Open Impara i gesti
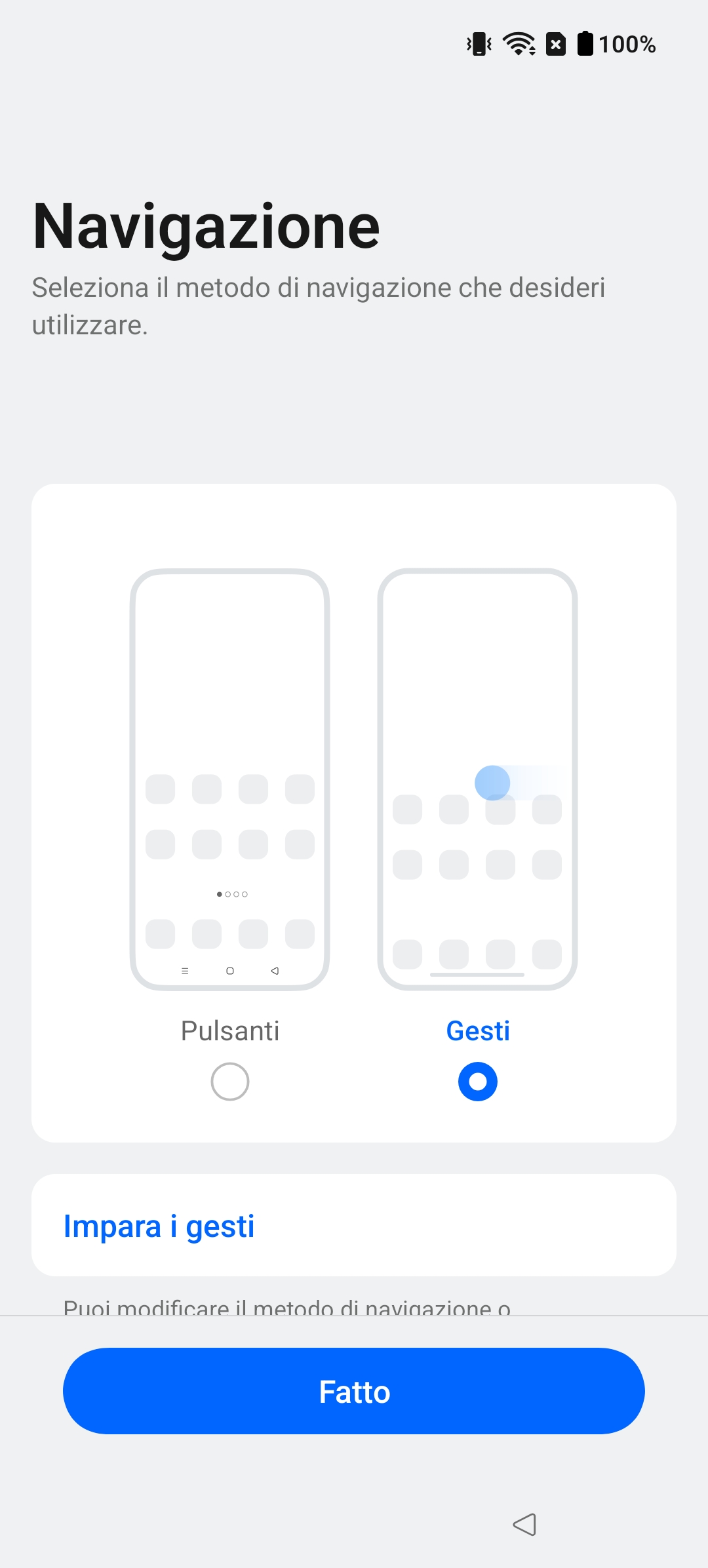 [x=354, y=1225]
